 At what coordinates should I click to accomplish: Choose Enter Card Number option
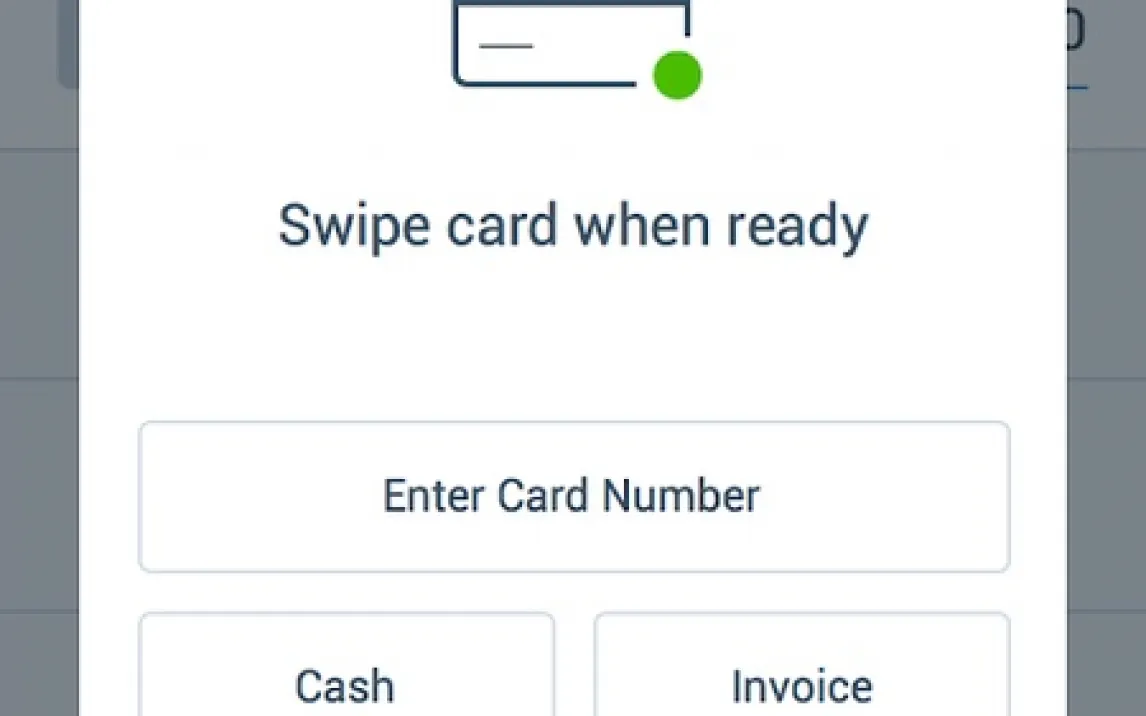(573, 497)
